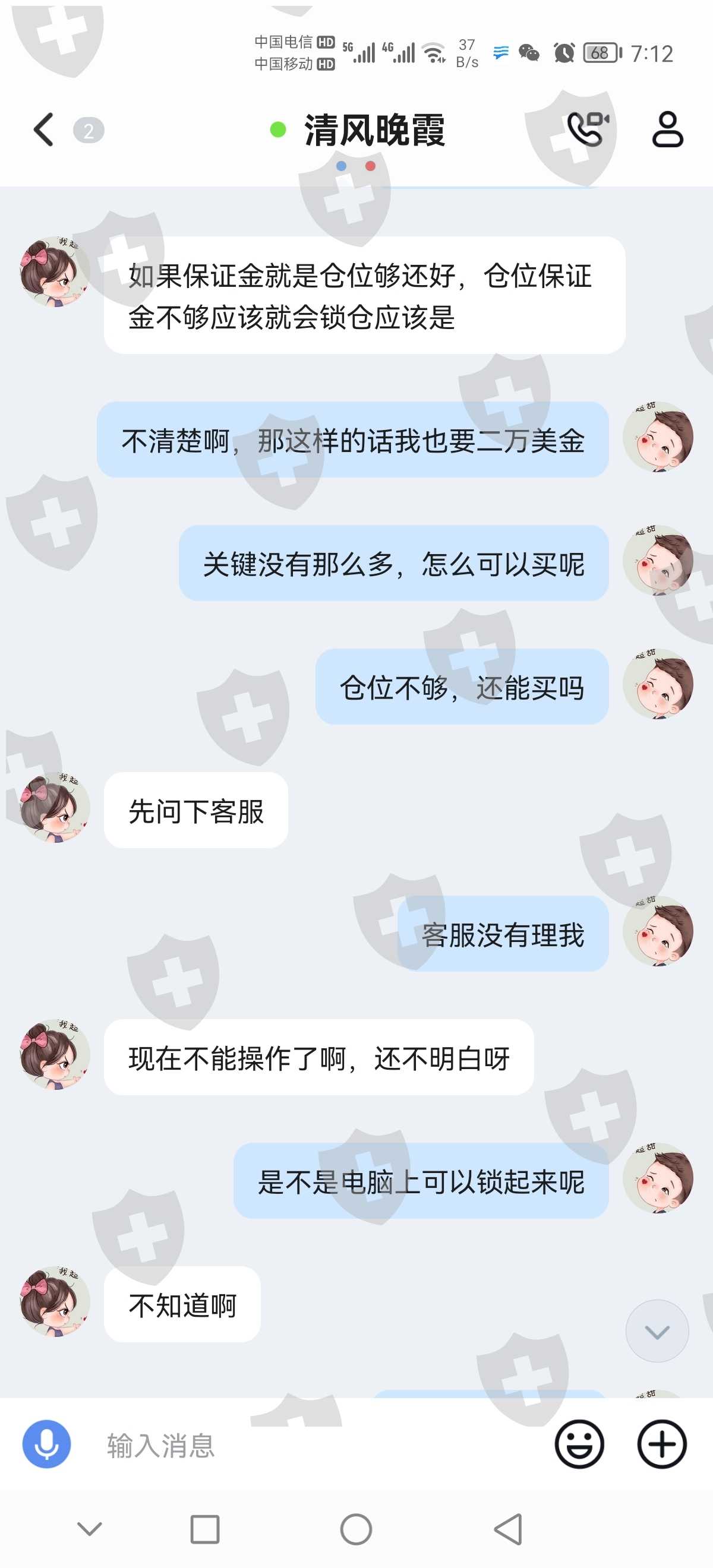Tap the microphone voice message button

click(47, 1444)
